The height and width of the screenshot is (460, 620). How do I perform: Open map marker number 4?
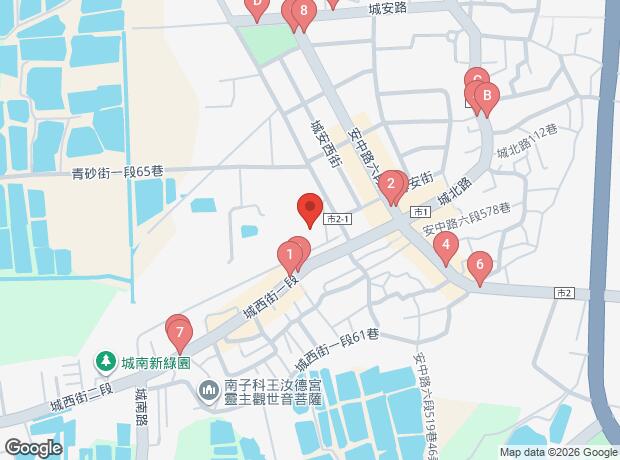pyautogui.click(x=446, y=247)
